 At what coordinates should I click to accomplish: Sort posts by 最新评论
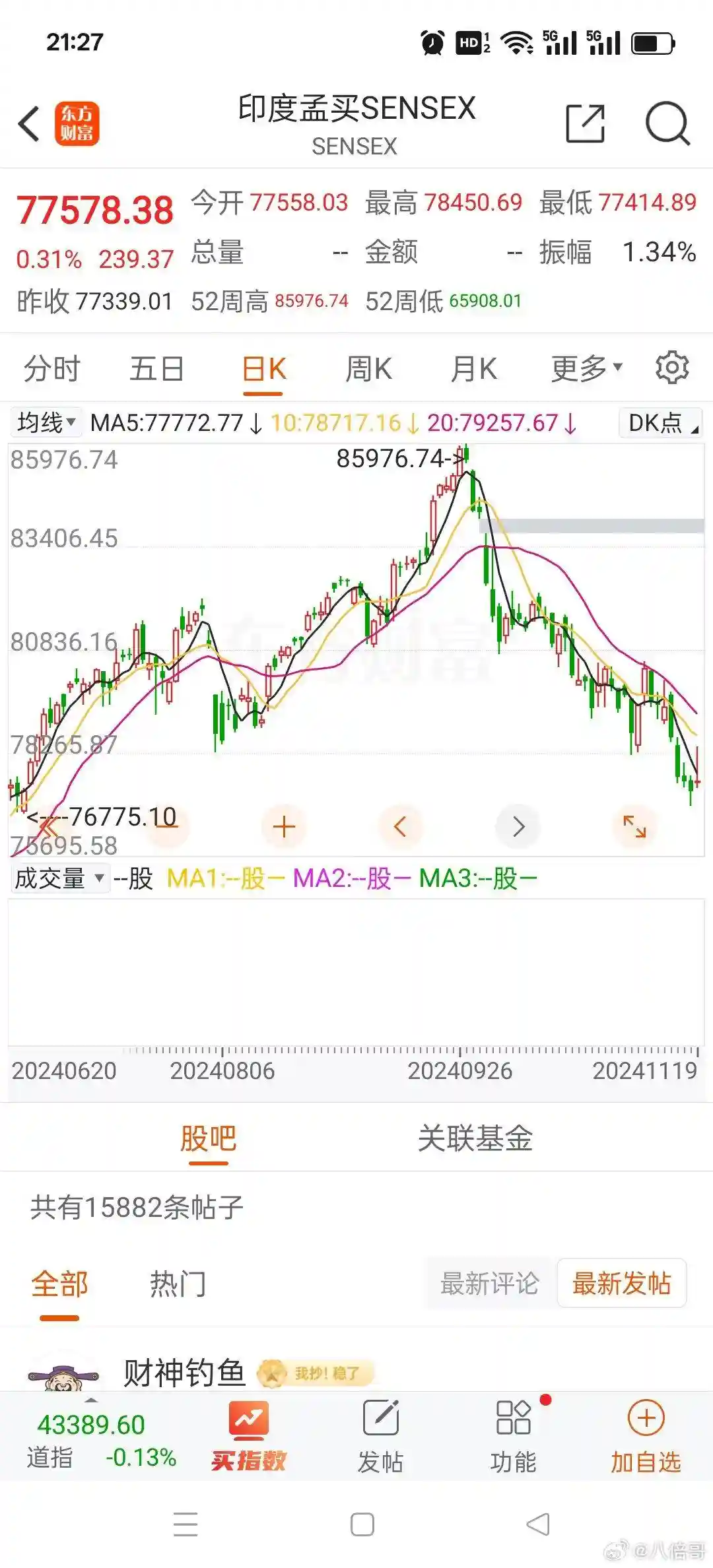point(489,1284)
